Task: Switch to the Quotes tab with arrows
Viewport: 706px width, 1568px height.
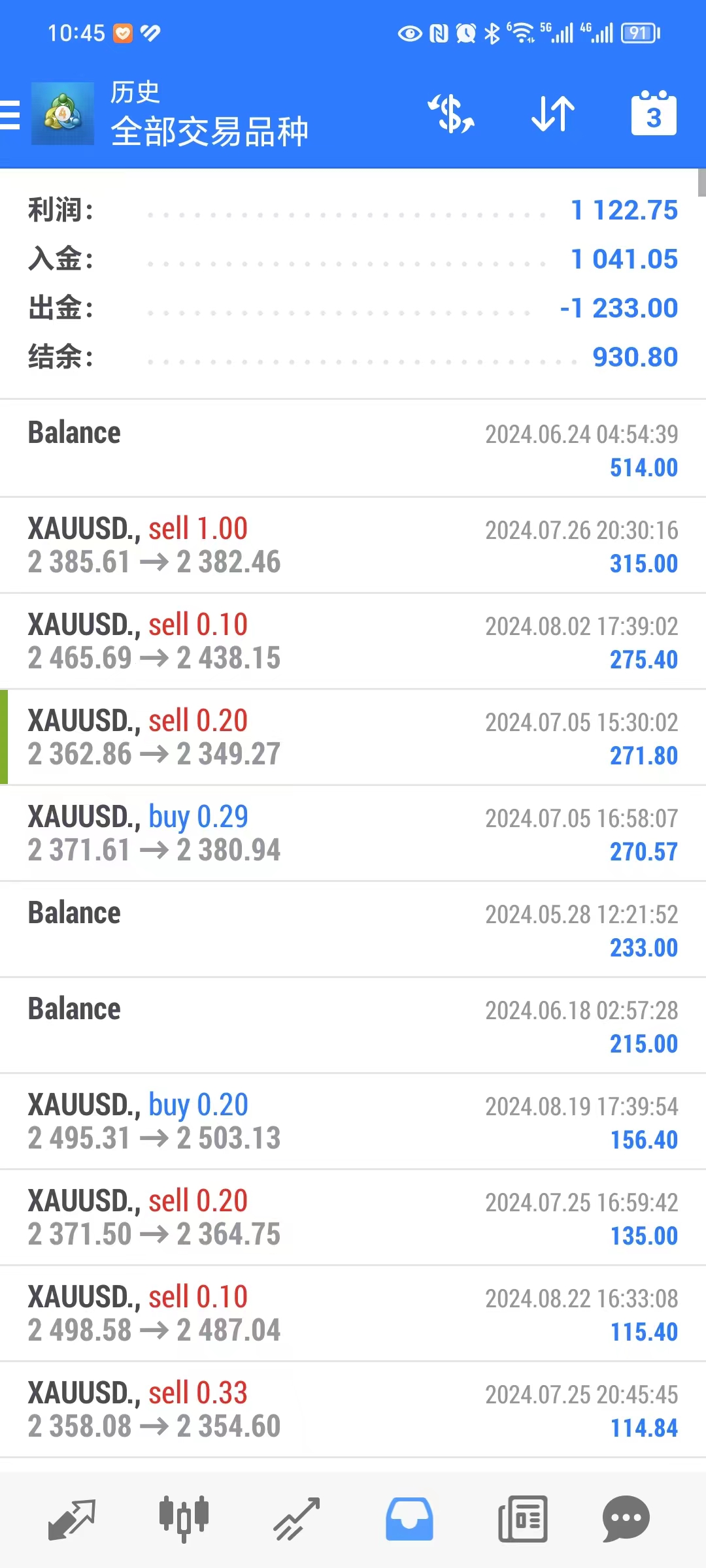Action: [x=72, y=1519]
